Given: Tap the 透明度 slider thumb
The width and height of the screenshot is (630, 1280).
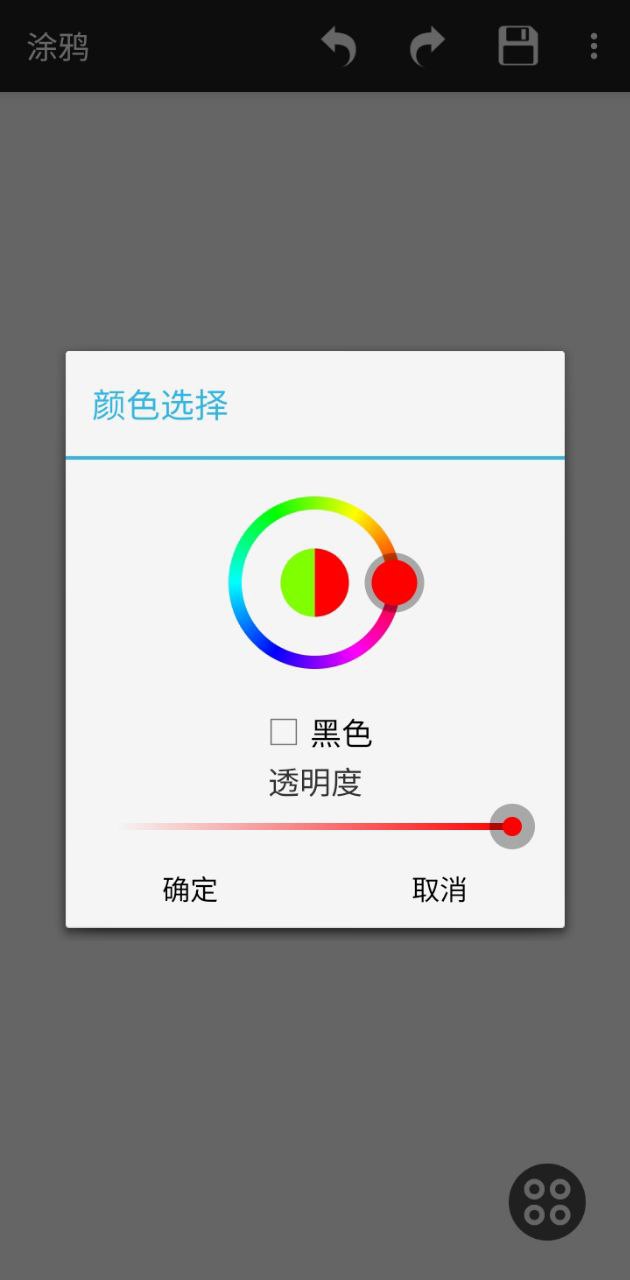Looking at the screenshot, I should 512,826.
